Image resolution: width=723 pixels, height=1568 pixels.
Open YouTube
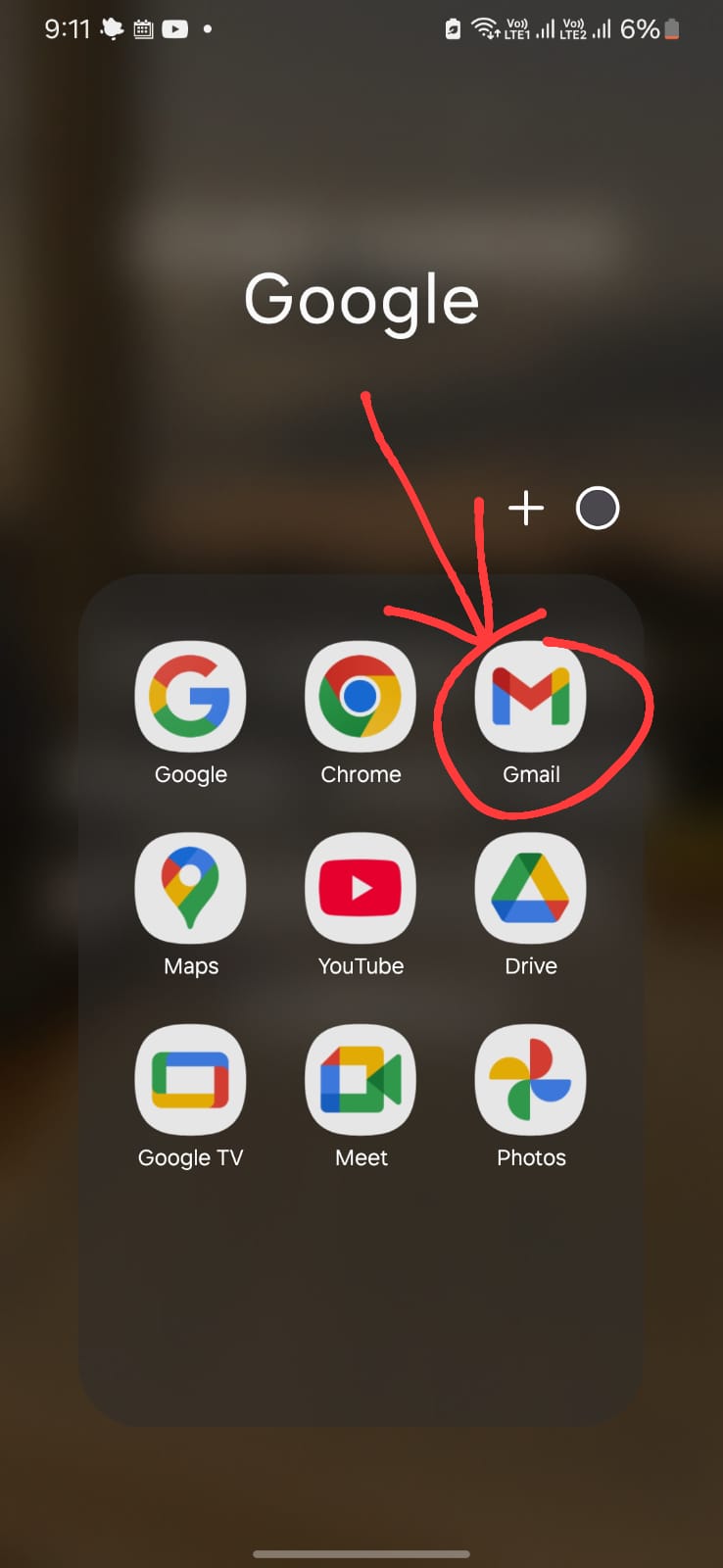click(361, 888)
